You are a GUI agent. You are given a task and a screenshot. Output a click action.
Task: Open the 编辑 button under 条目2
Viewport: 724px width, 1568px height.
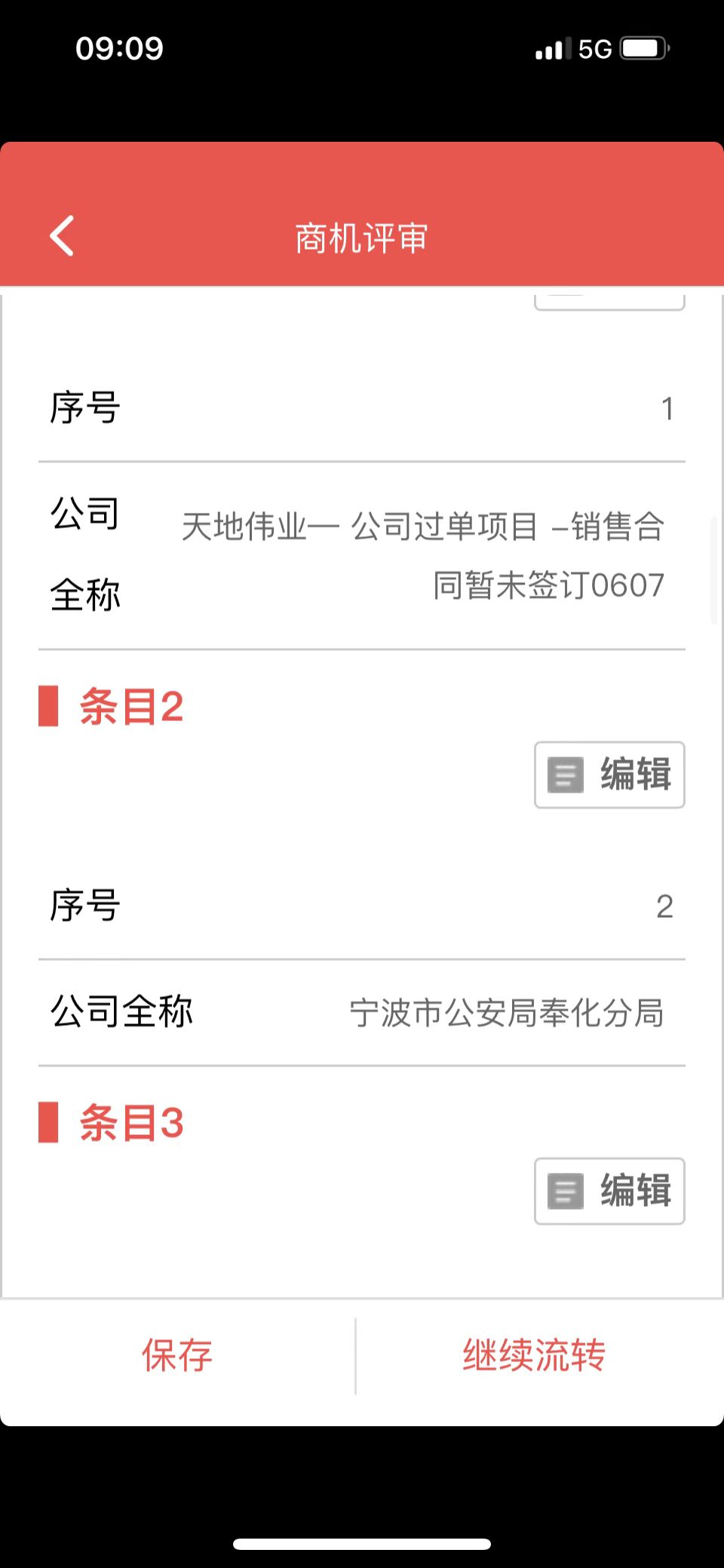[609, 775]
